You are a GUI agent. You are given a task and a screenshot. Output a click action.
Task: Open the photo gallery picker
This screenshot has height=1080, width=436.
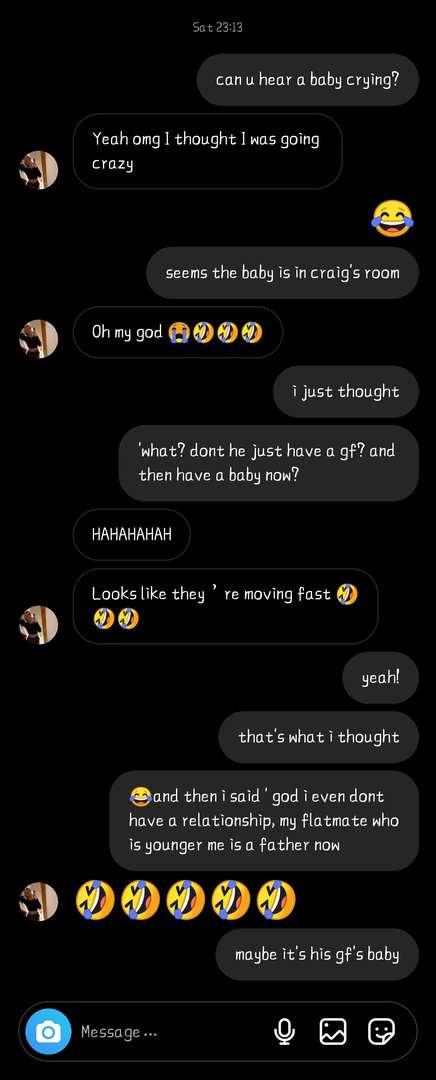(x=333, y=1031)
